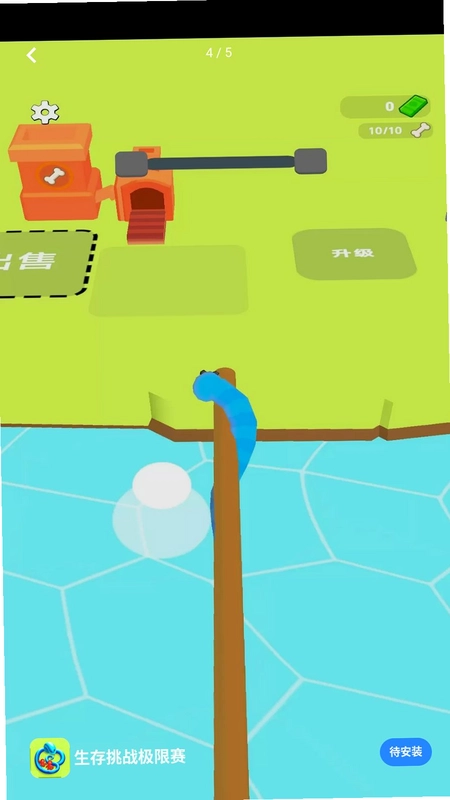
Task: Go back with the top-left arrow
Action: click(32, 55)
